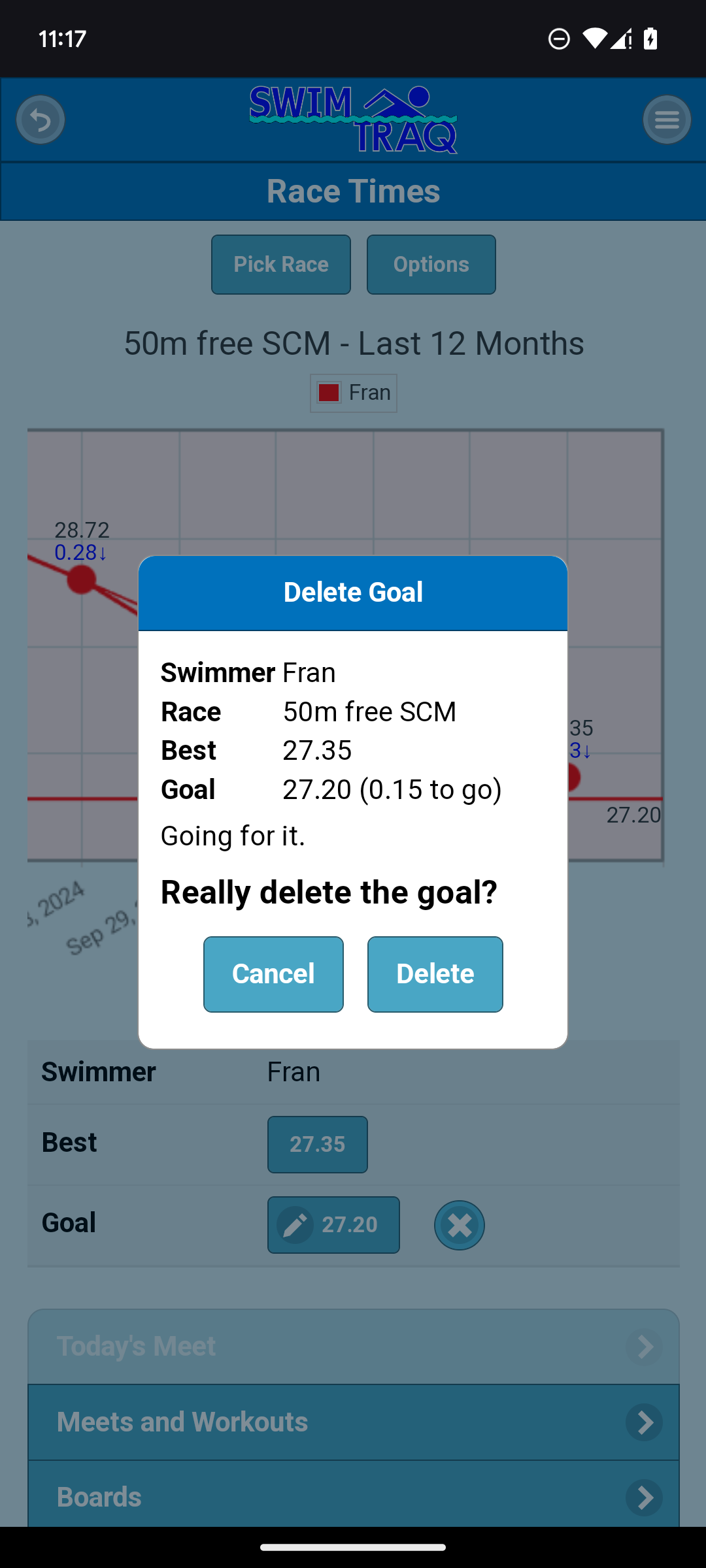
Task: Tap the Pick Race button
Action: tap(281, 265)
